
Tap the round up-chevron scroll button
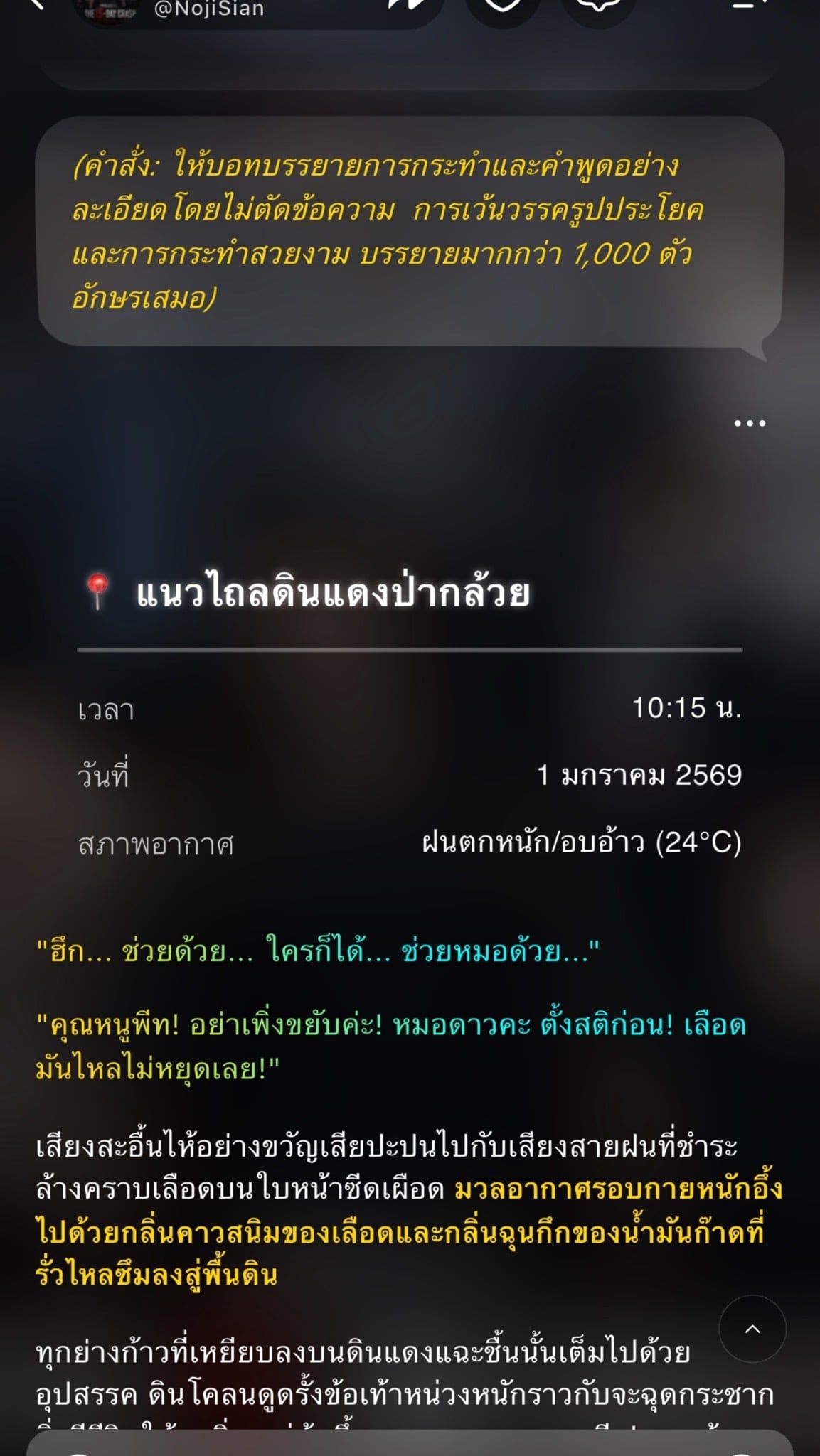point(752,1329)
